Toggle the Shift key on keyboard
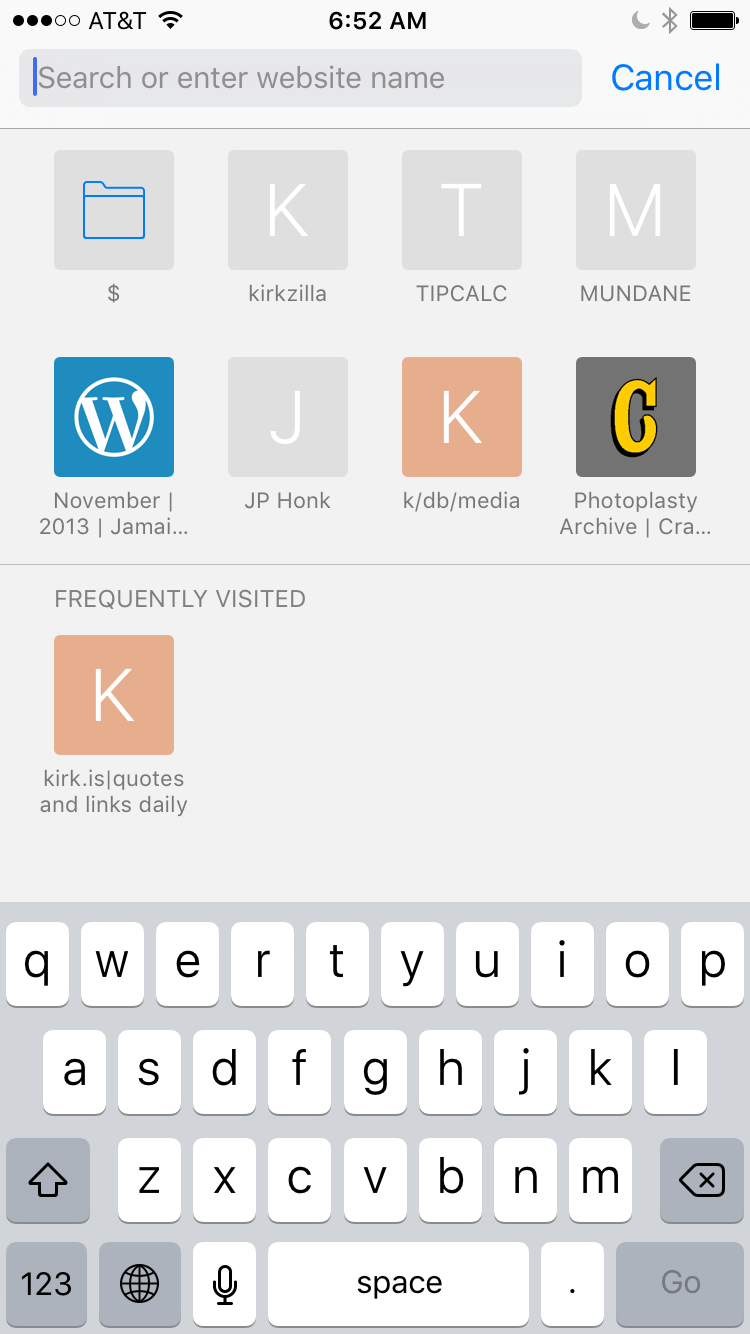 pyautogui.click(x=47, y=1180)
